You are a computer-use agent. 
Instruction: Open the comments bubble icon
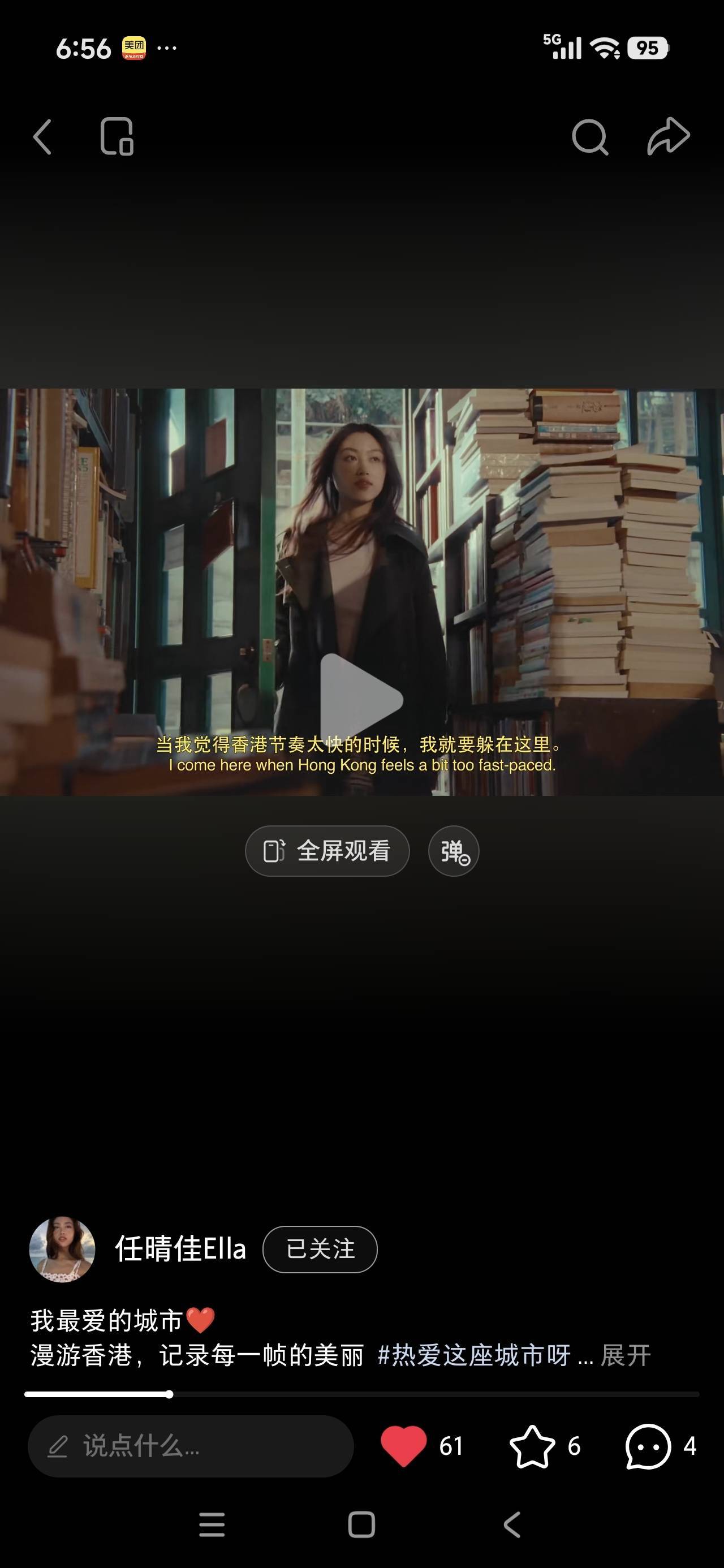point(648,1446)
